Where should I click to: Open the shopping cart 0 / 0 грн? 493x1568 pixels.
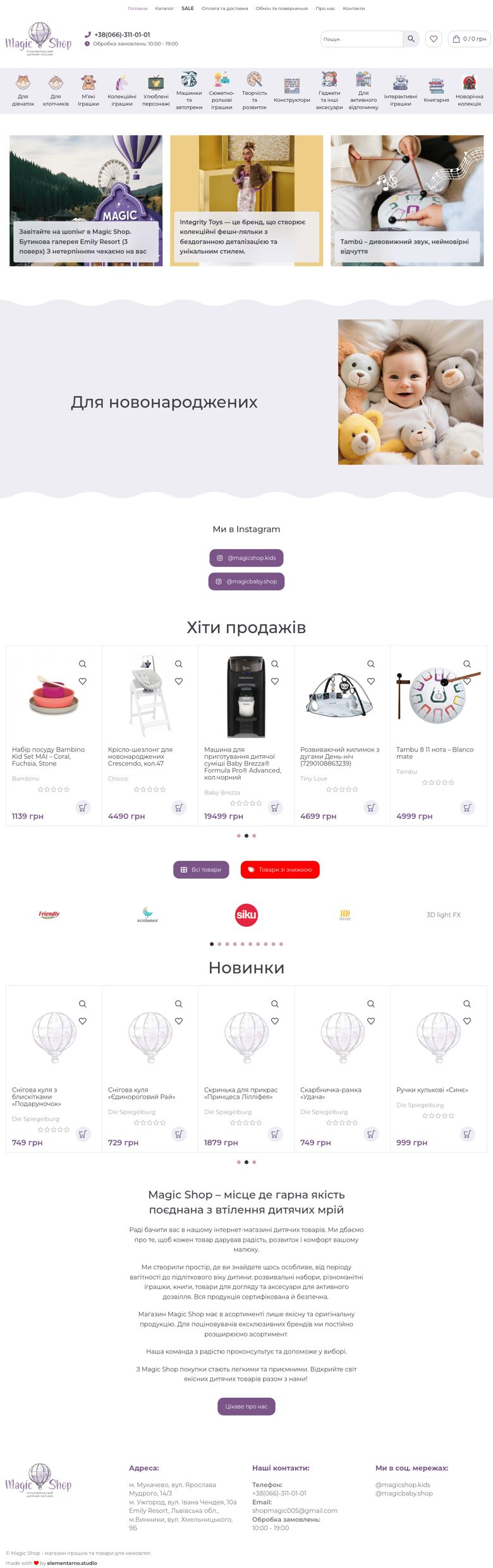pos(470,39)
